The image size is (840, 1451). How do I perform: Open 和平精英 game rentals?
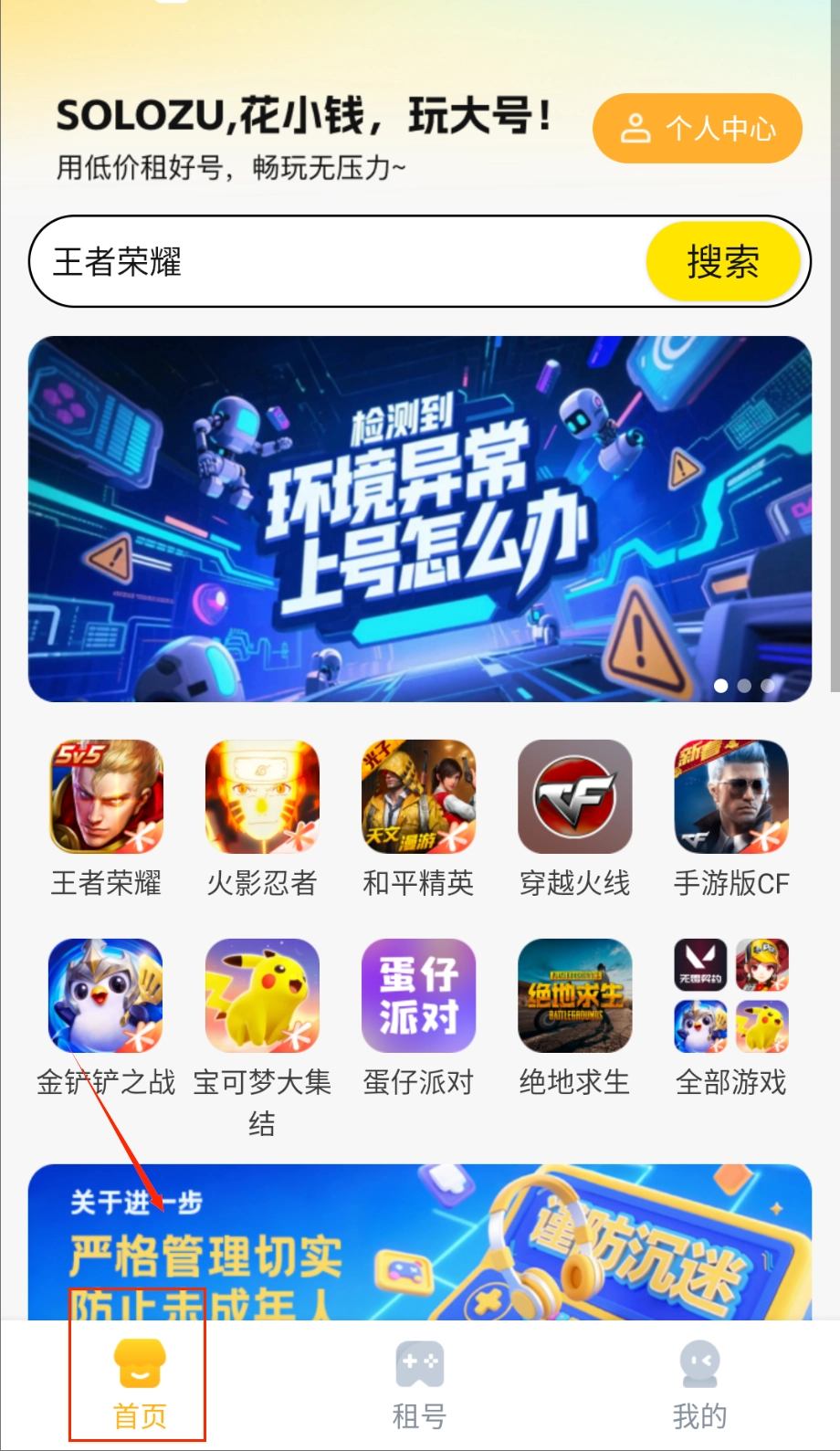[x=418, y=797]
